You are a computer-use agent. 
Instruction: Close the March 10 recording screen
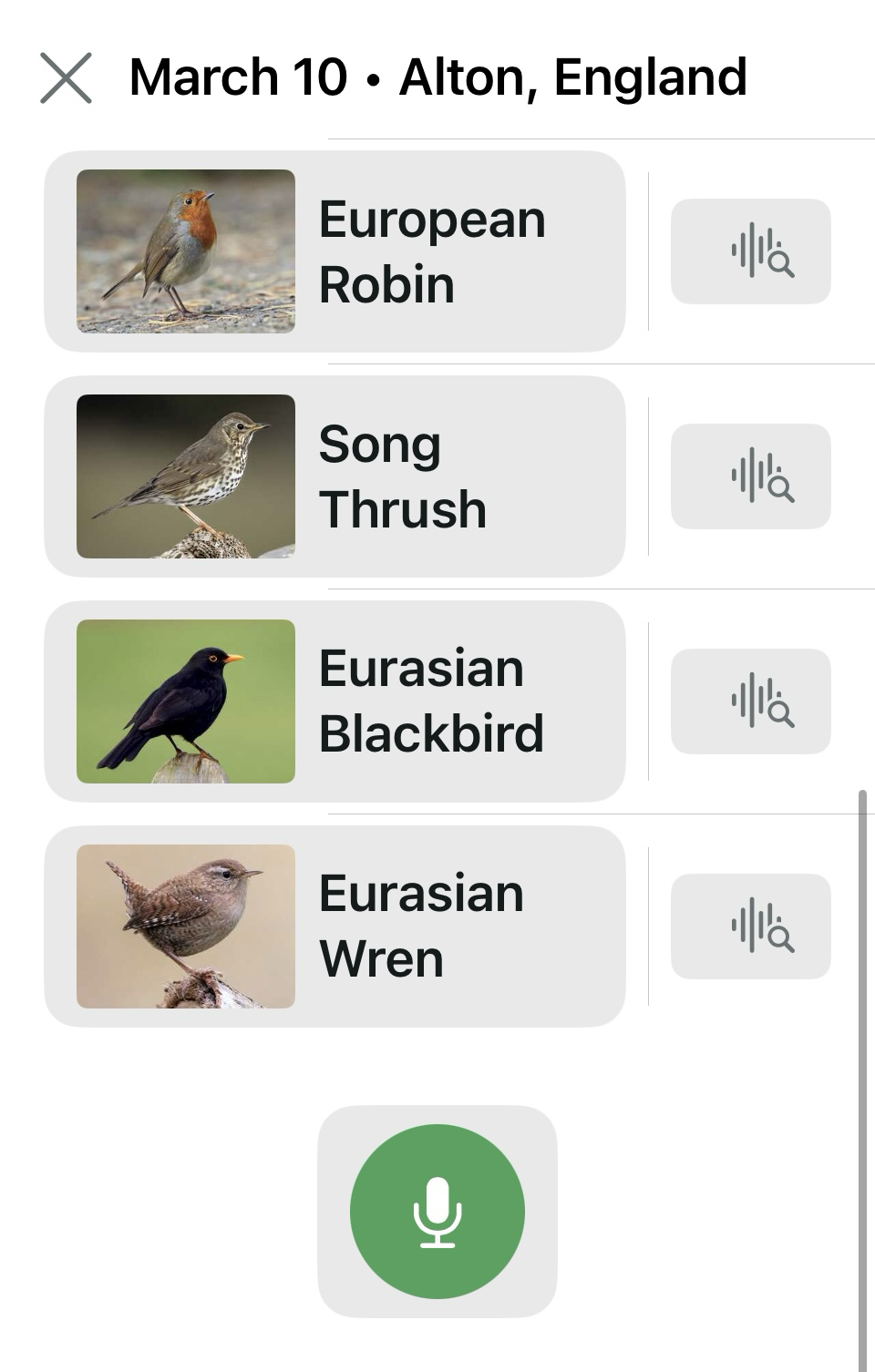66,77
